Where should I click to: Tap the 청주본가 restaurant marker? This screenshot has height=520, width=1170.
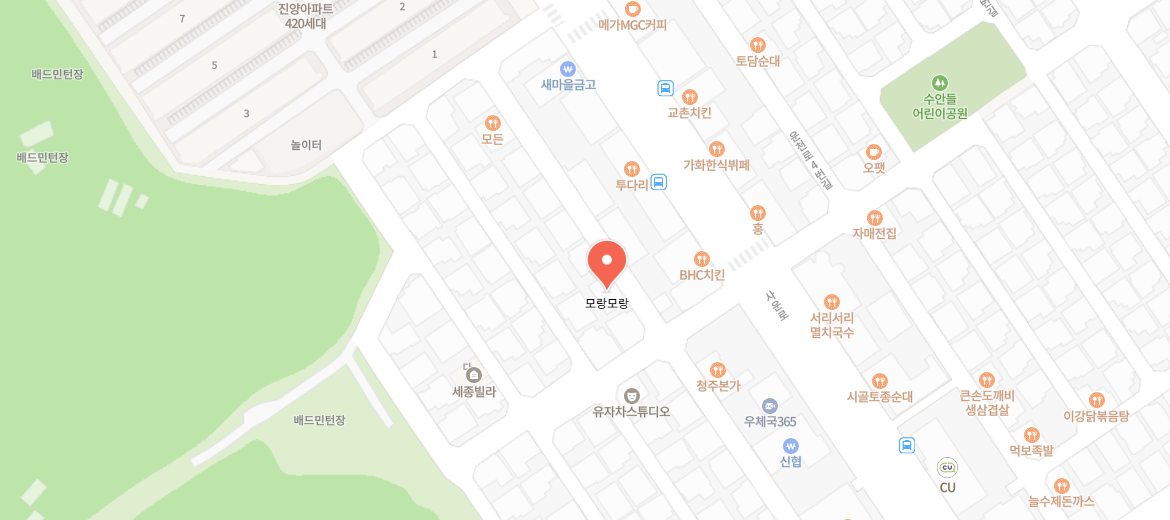coord(717,370)
